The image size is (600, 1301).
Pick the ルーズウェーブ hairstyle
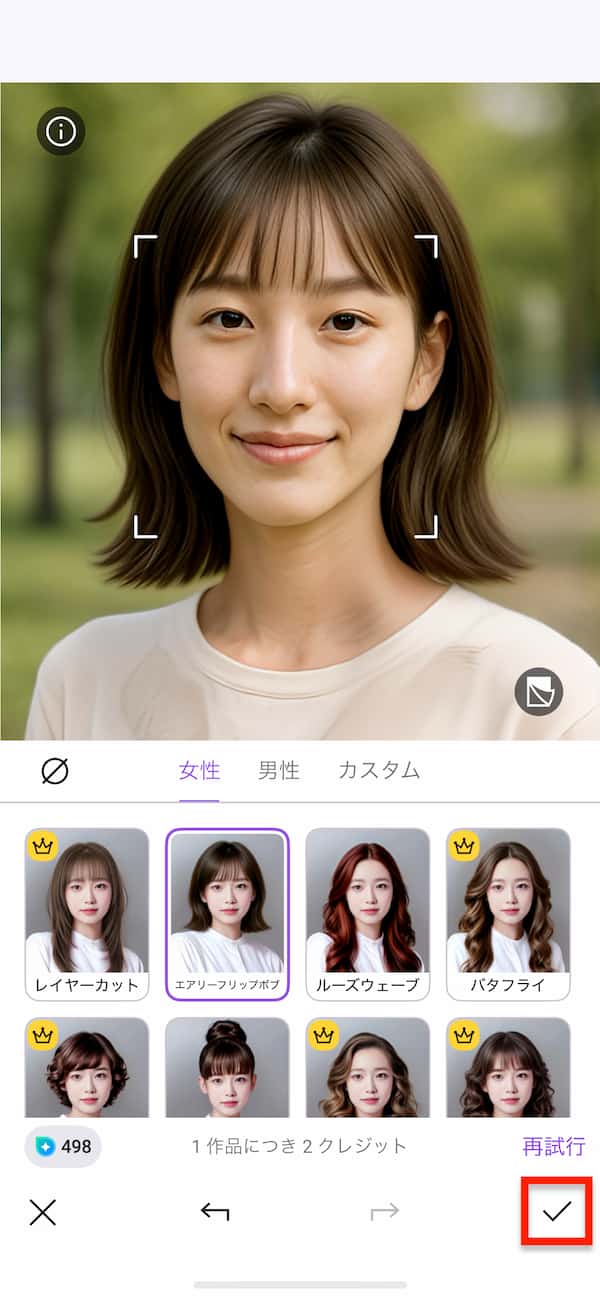(367, 914)
